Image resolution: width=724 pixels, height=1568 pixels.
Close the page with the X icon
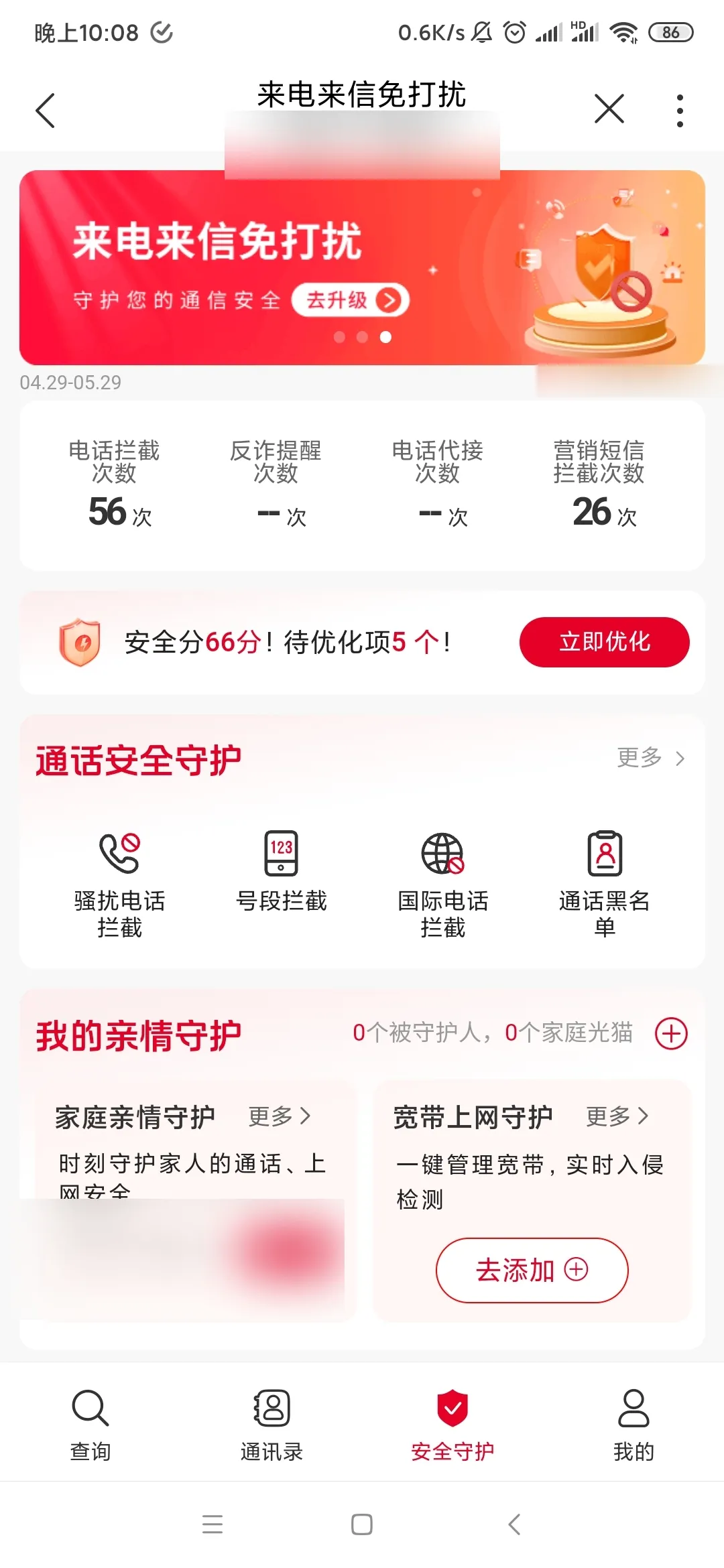(609, 109)
